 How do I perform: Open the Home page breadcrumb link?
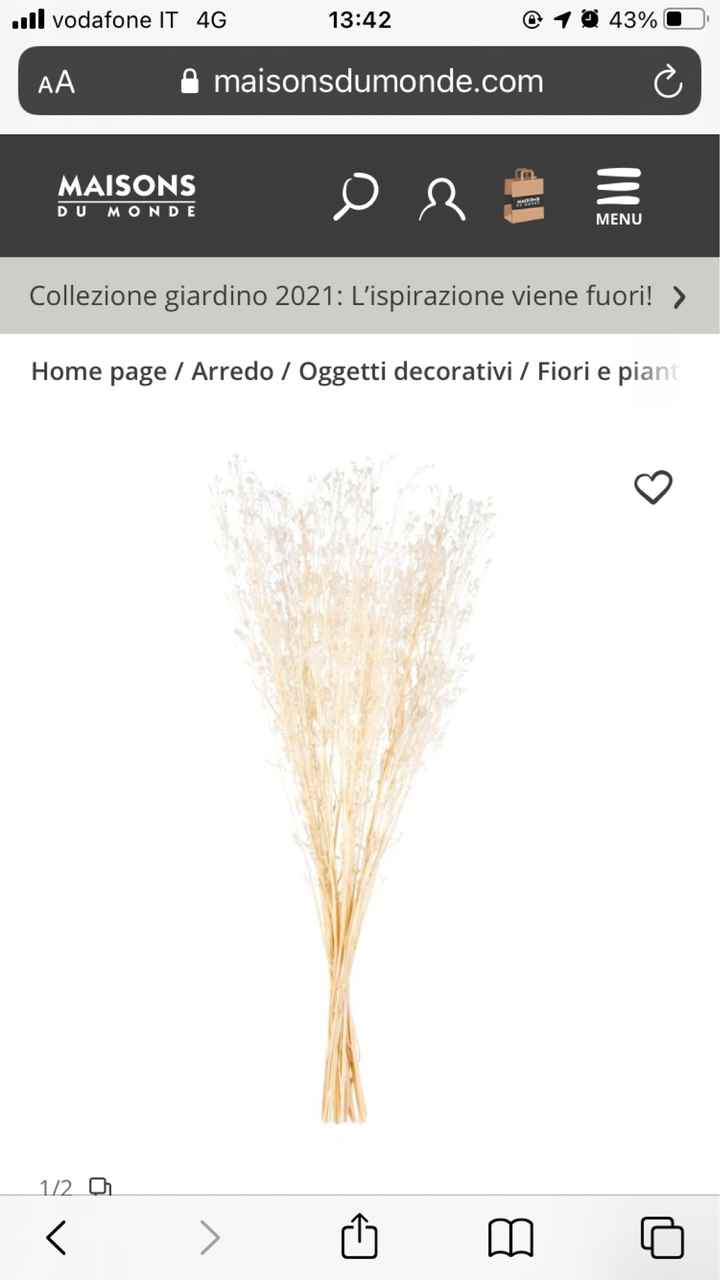pos(99,371)
